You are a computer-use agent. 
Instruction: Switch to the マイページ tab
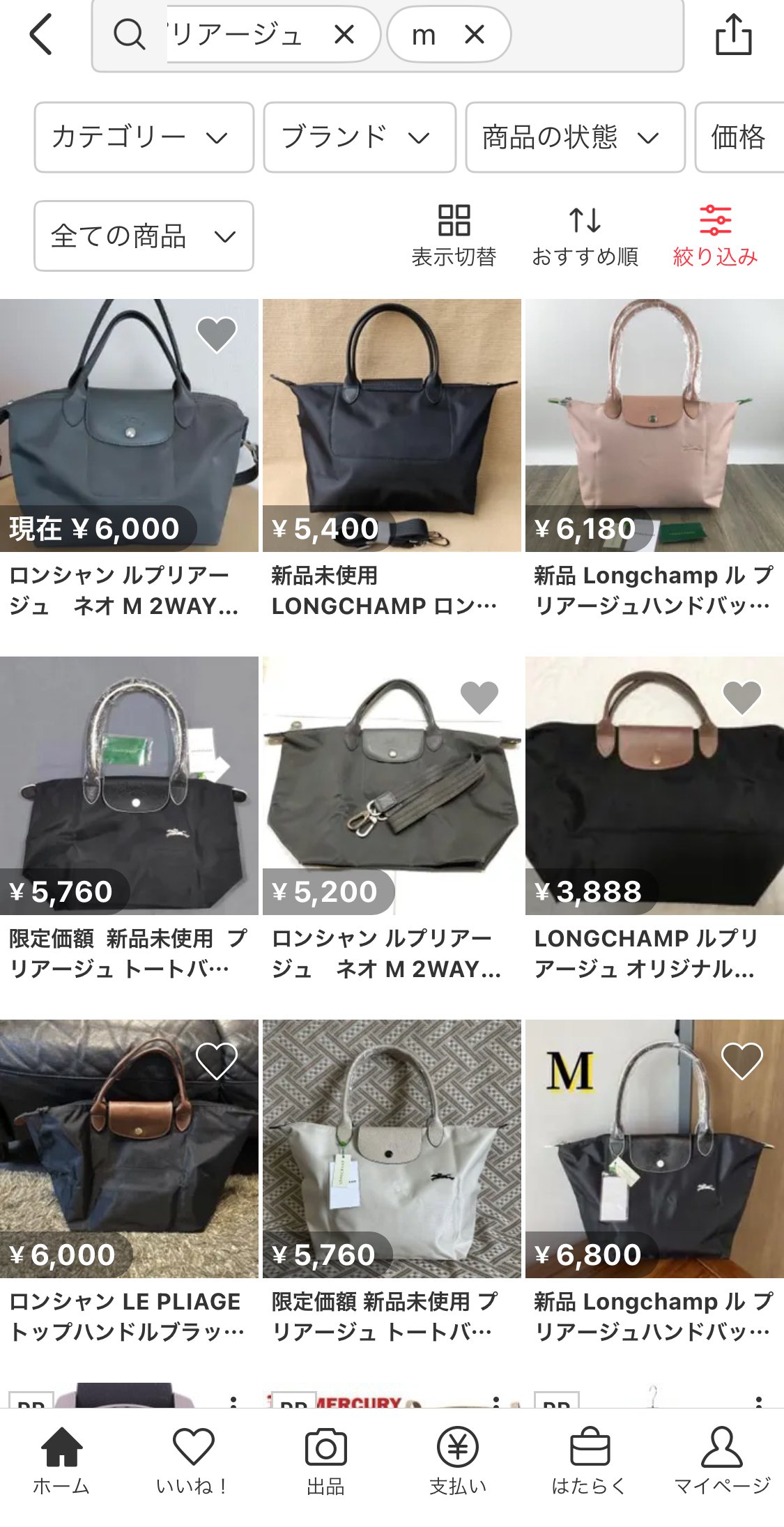pyautogui.click(x=721, y=1459)
